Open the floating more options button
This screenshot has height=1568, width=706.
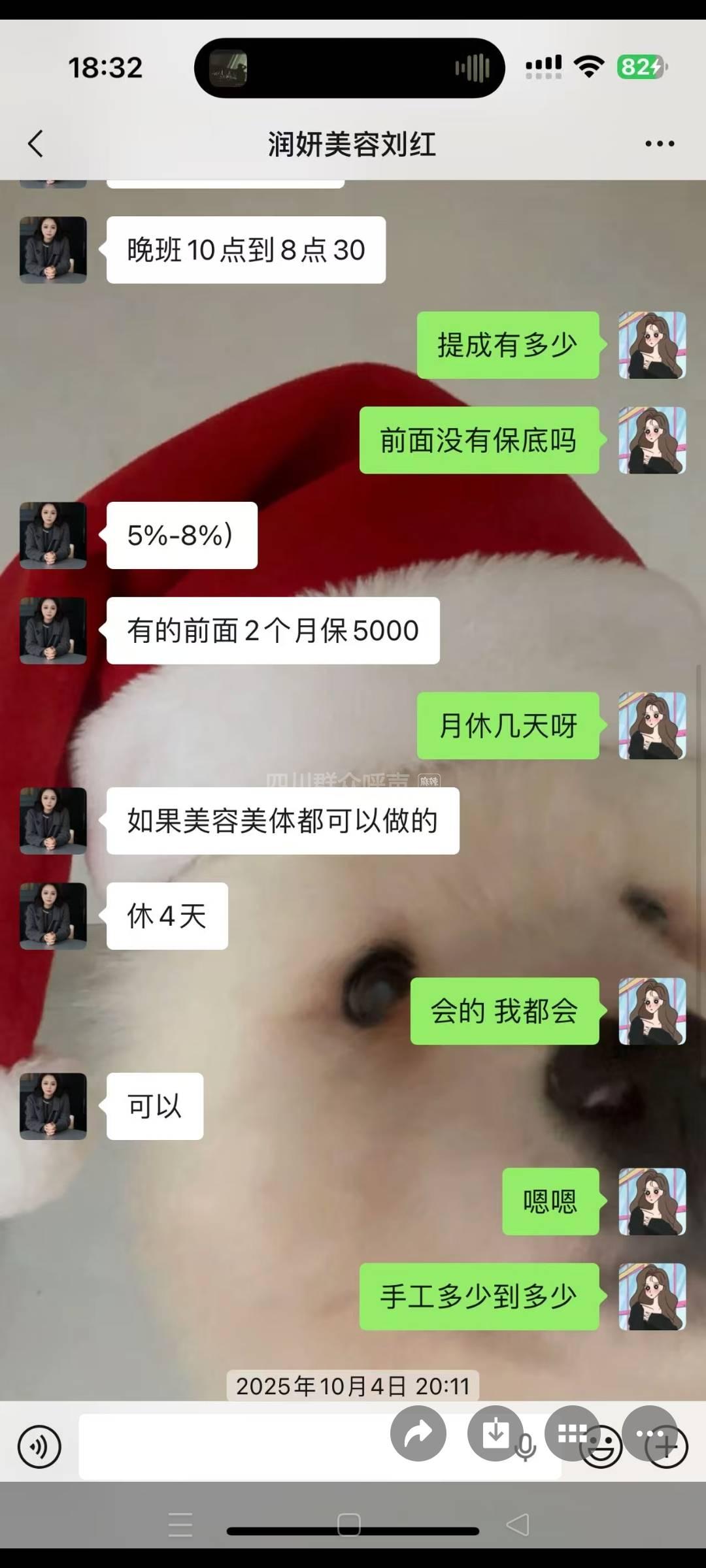(x=649, y=1433)
